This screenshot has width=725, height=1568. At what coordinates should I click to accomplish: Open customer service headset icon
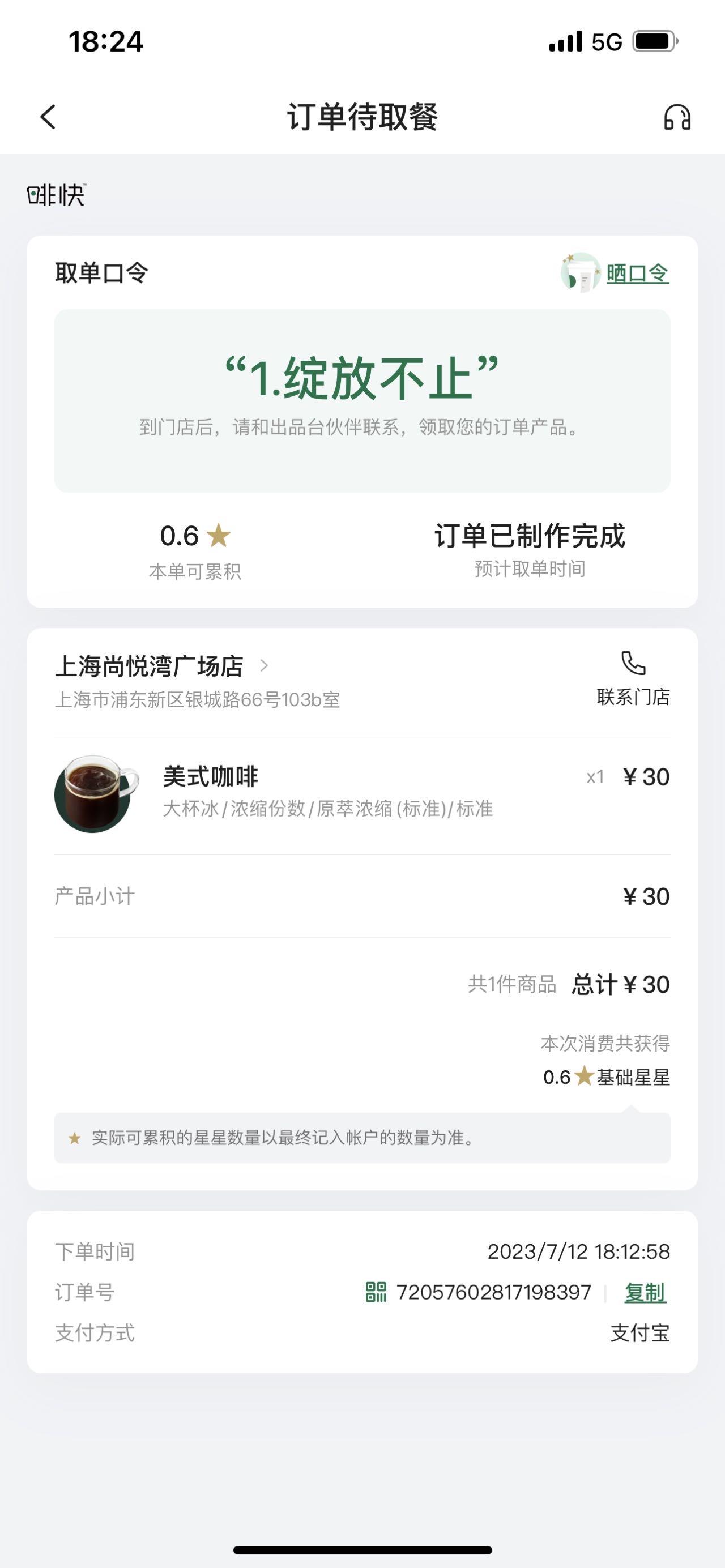tap(677, 117)
